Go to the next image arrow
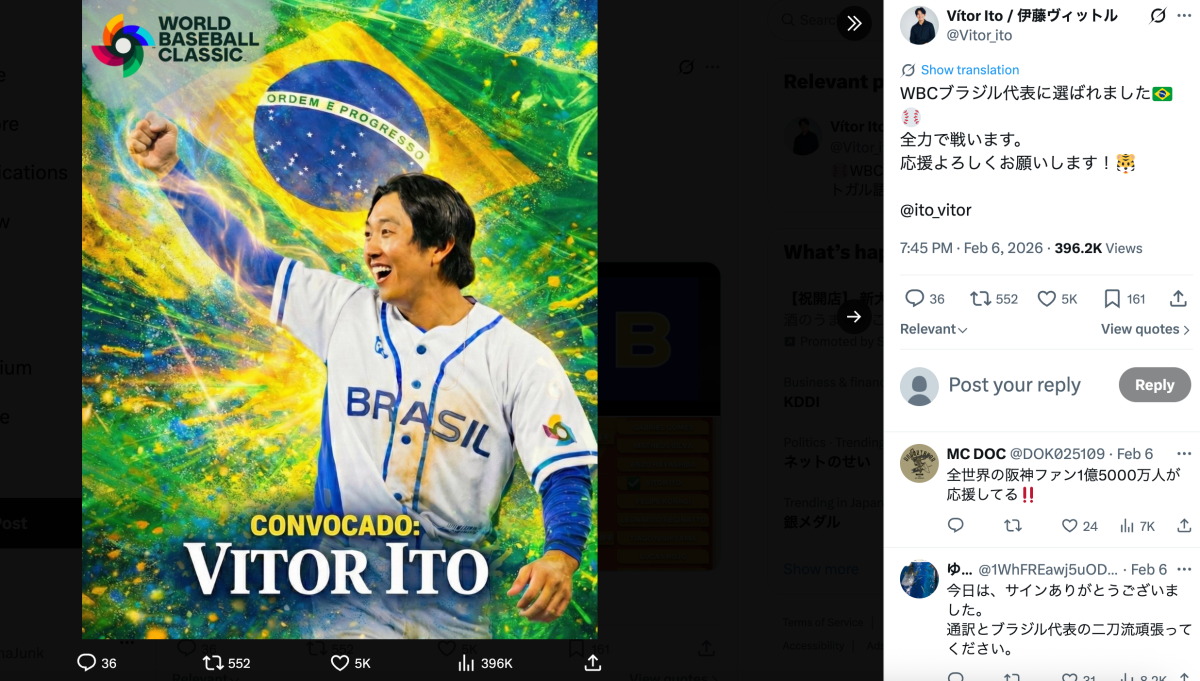 854,317
